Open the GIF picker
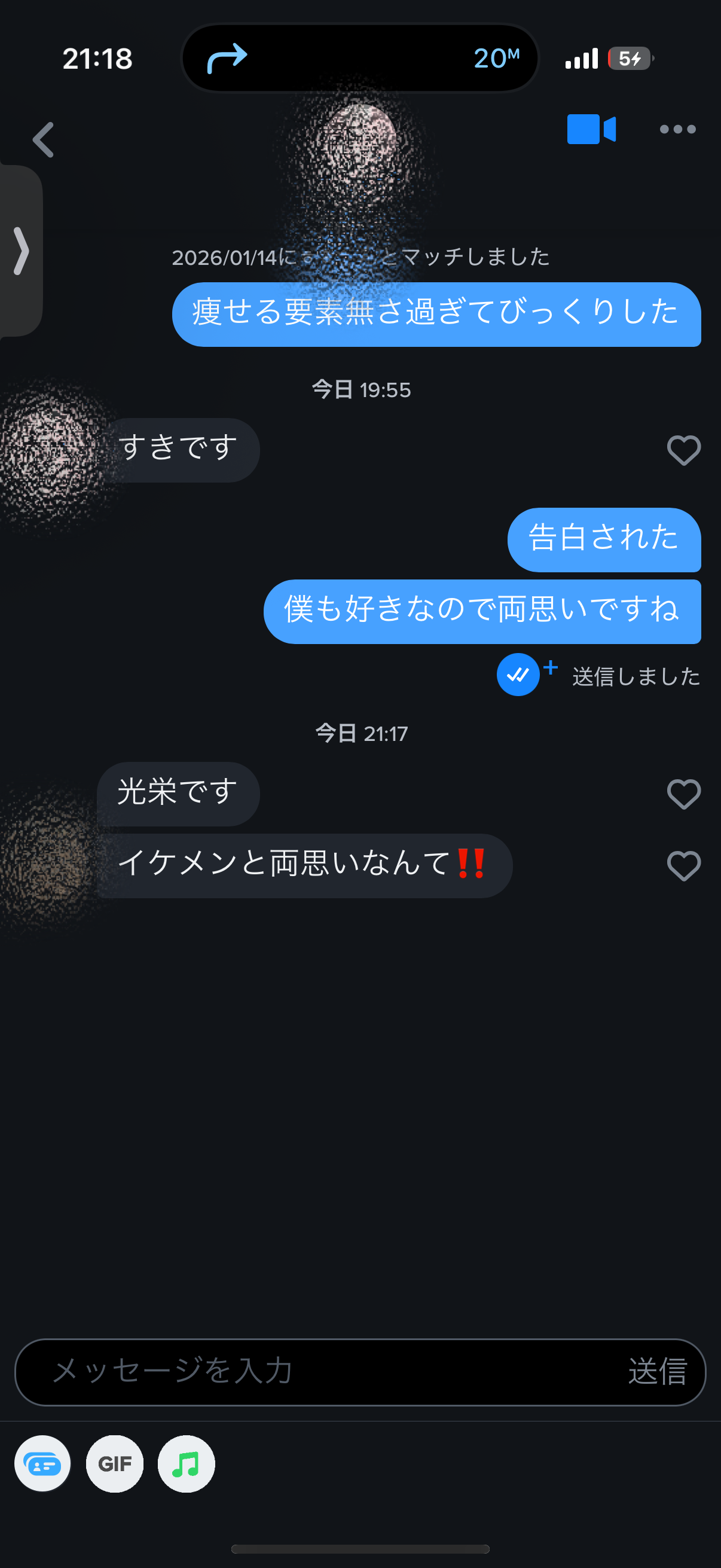The height and width of the screenshot is (1568, 721). (x=114, y=1463)
